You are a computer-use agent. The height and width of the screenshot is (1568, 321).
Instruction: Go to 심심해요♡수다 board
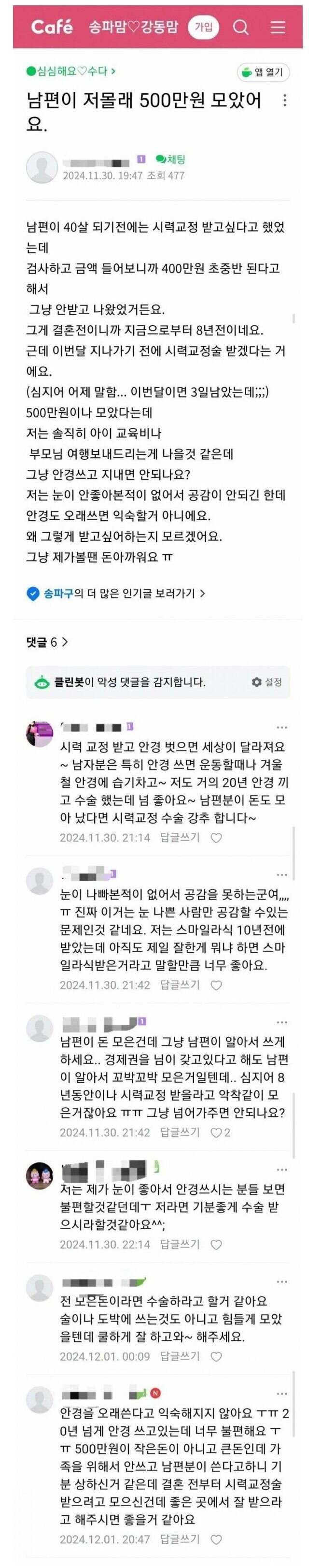[71, 71]
